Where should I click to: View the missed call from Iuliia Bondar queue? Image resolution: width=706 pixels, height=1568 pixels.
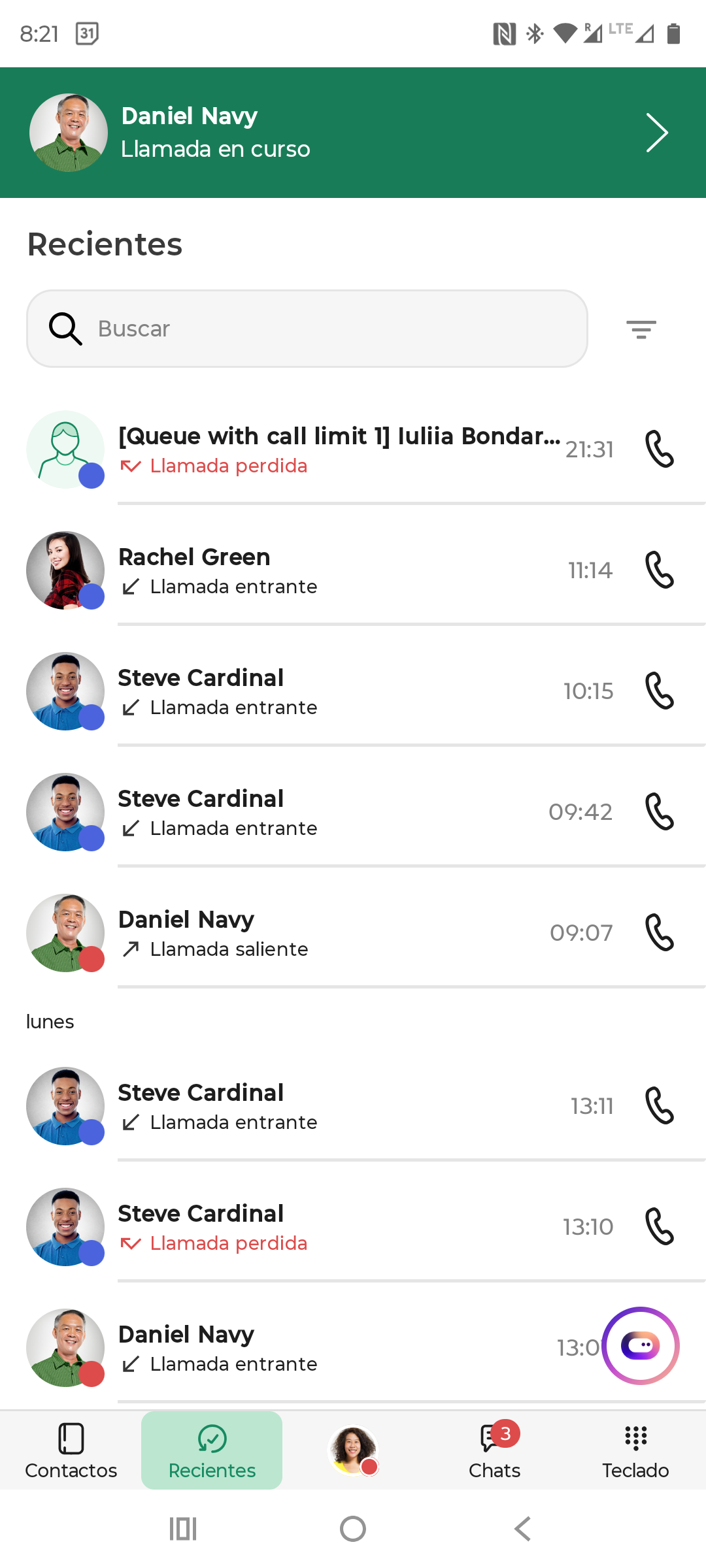pos(327,449)
